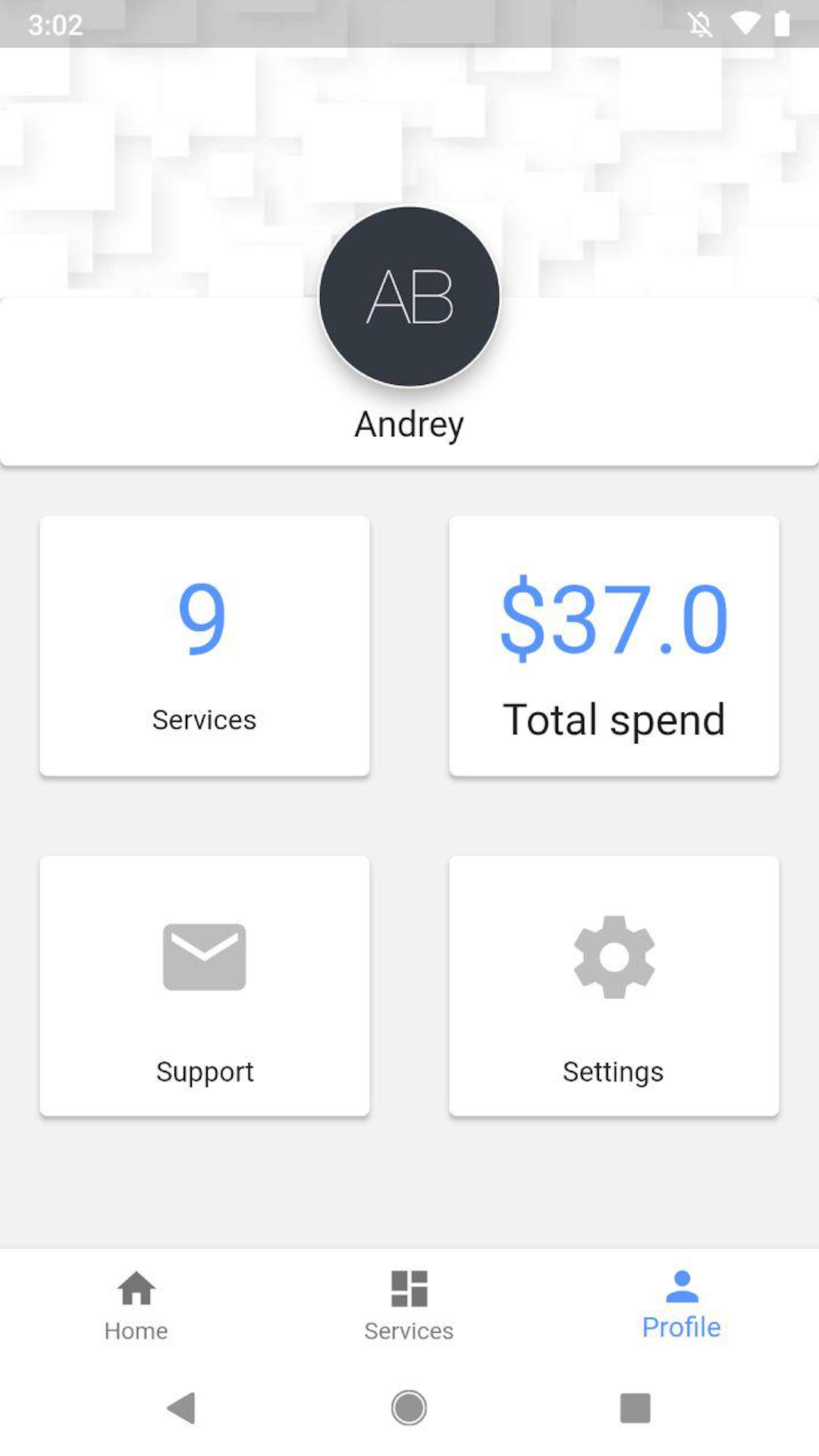Open the 9 Services card

(205, 645)
